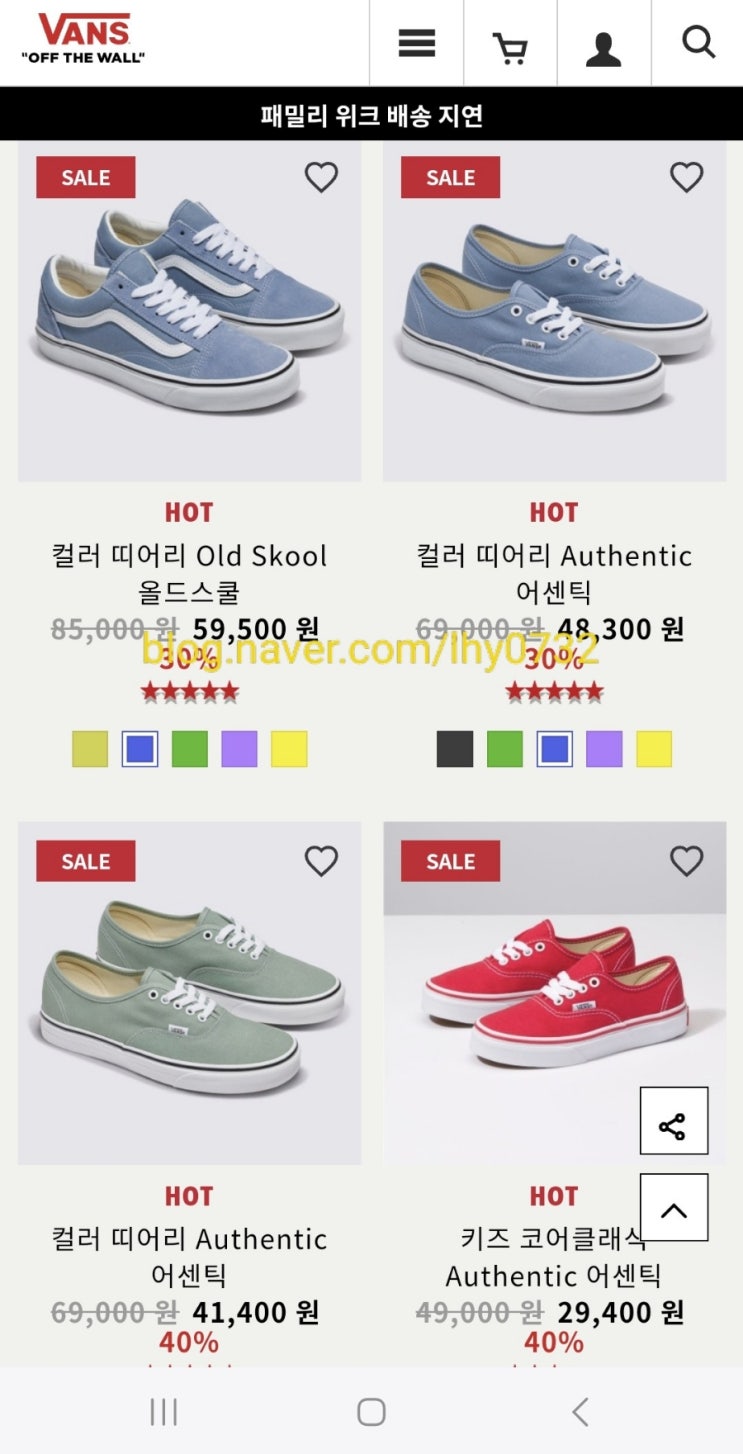Open the green Authentic product image

[x=189, y=993]
